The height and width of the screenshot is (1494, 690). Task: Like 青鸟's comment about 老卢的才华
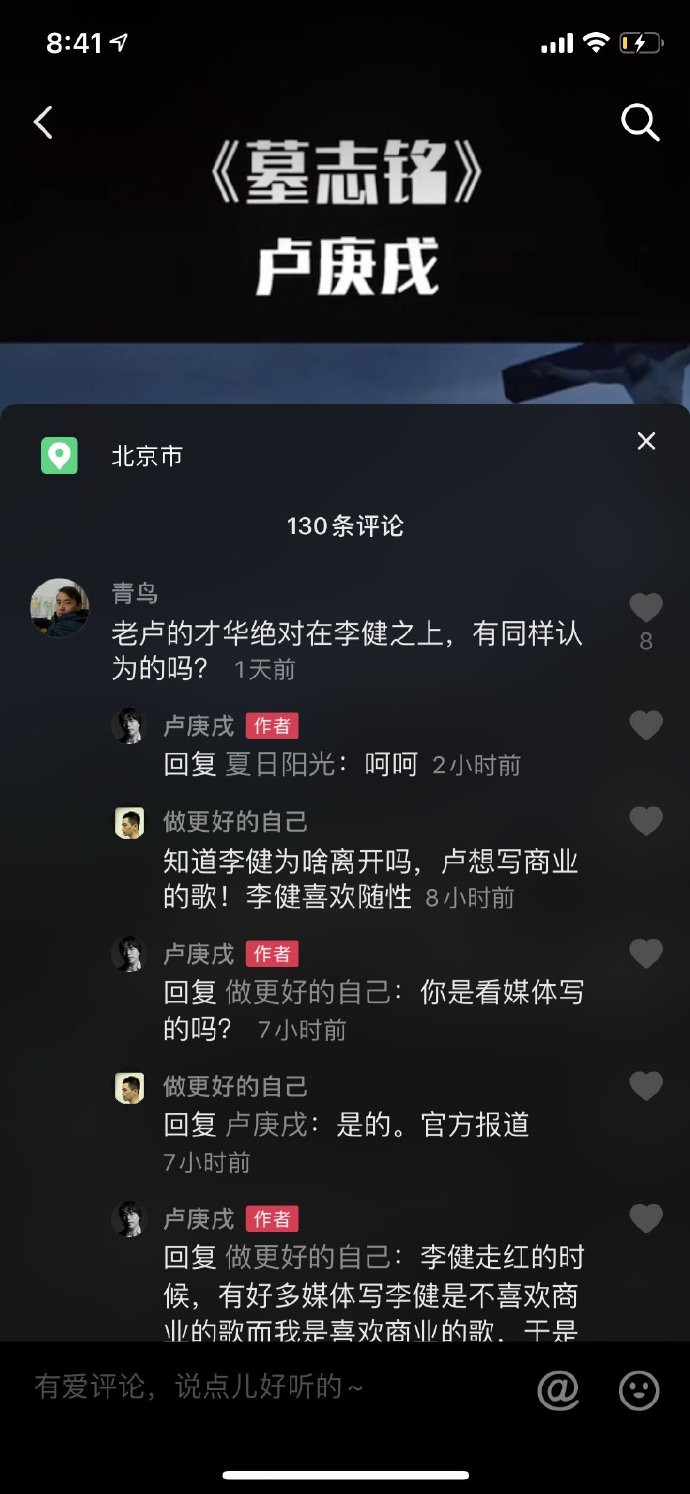point(646,609)
